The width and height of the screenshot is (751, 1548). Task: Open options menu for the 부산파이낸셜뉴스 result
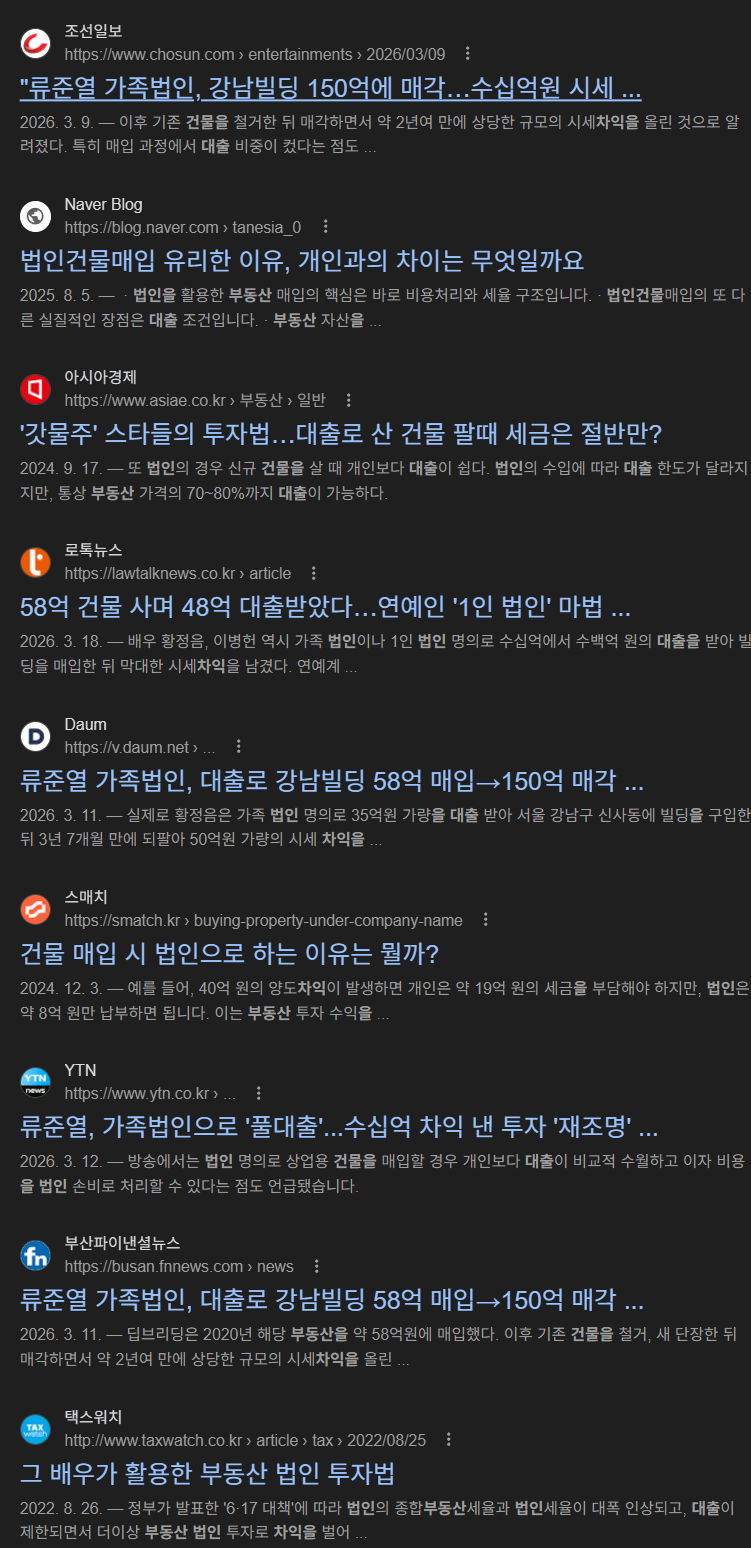316,1266
